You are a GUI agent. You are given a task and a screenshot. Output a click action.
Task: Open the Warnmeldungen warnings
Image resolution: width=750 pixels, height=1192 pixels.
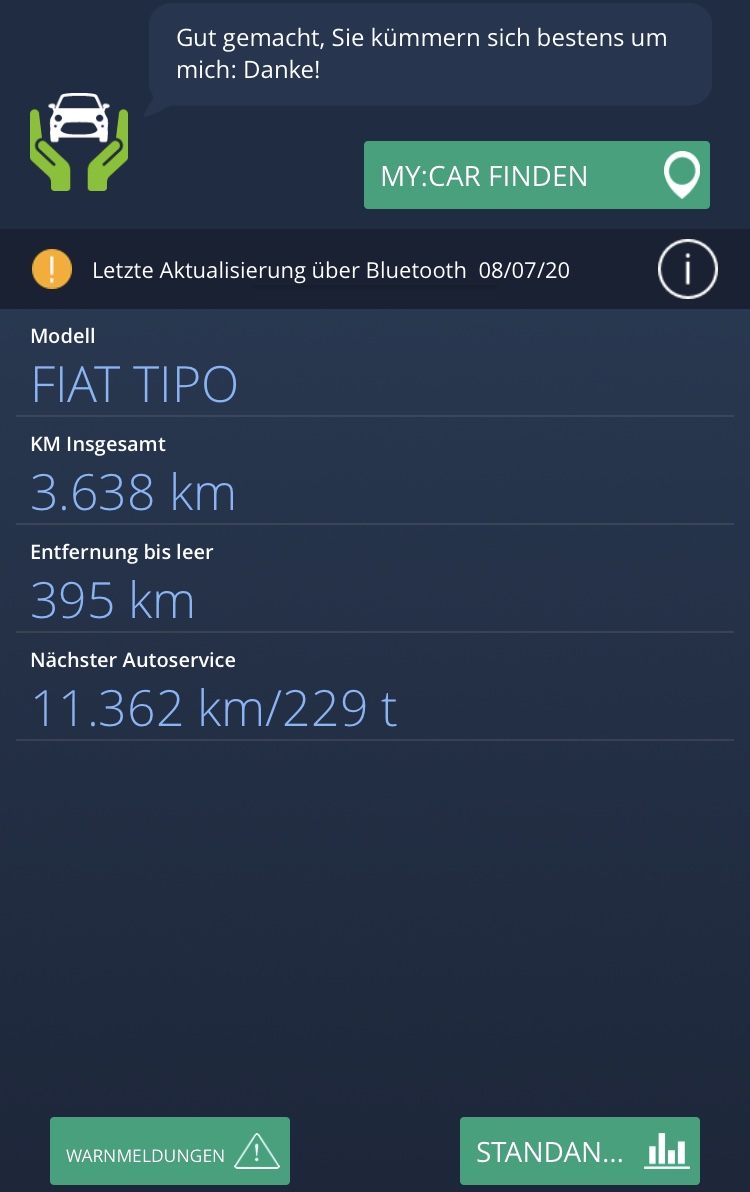tap(170, 1152)
